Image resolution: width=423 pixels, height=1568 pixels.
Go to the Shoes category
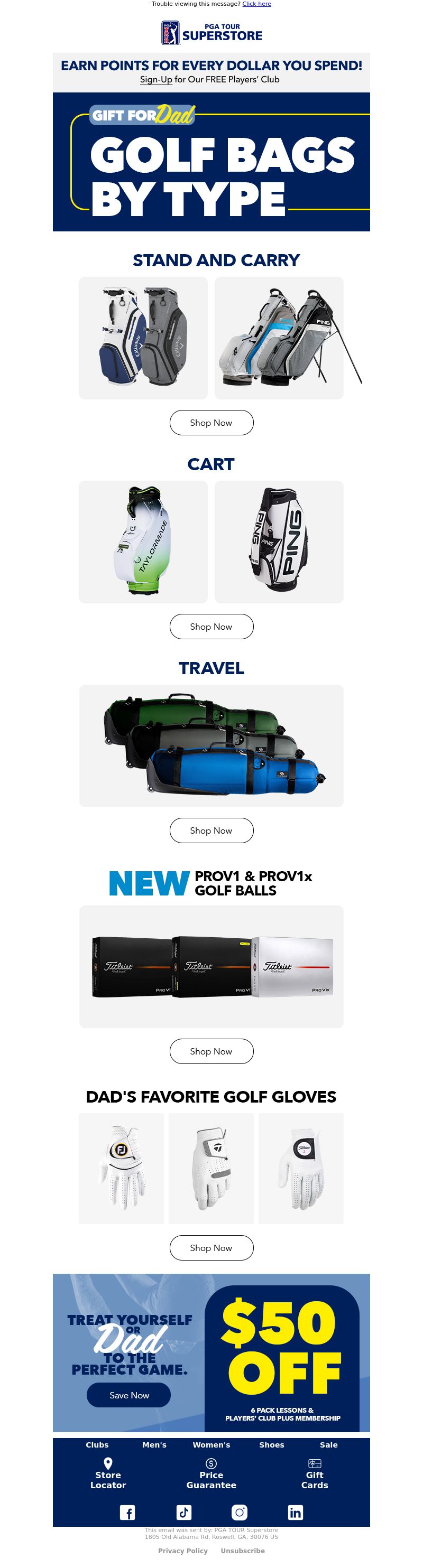pos(271,1445)
